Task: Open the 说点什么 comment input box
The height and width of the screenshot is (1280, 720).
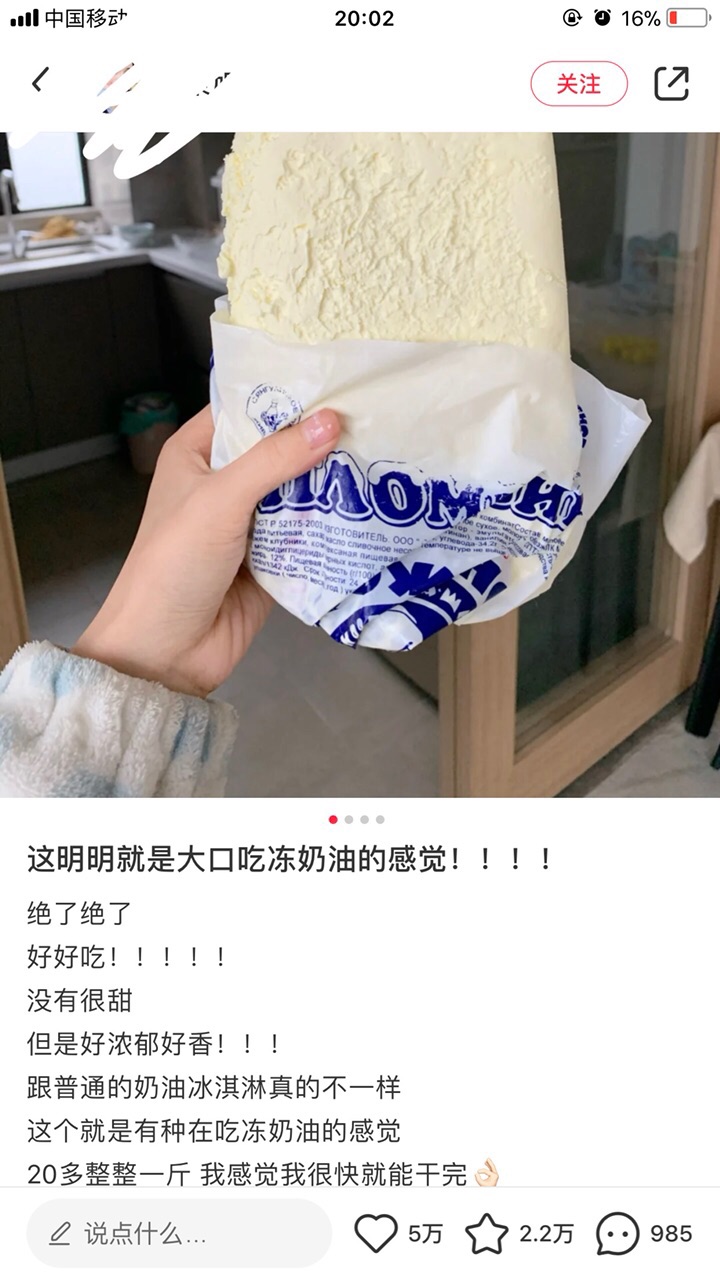Action: [179, 1234]
